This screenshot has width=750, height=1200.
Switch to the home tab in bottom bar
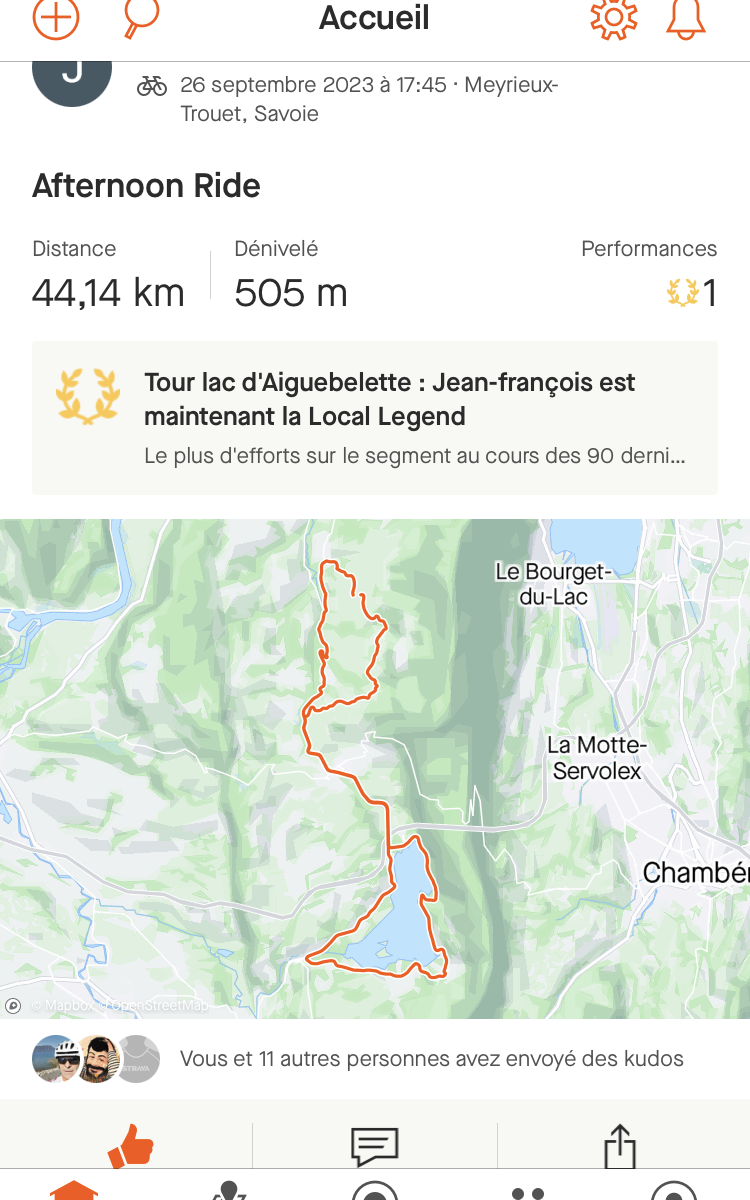76,1191
